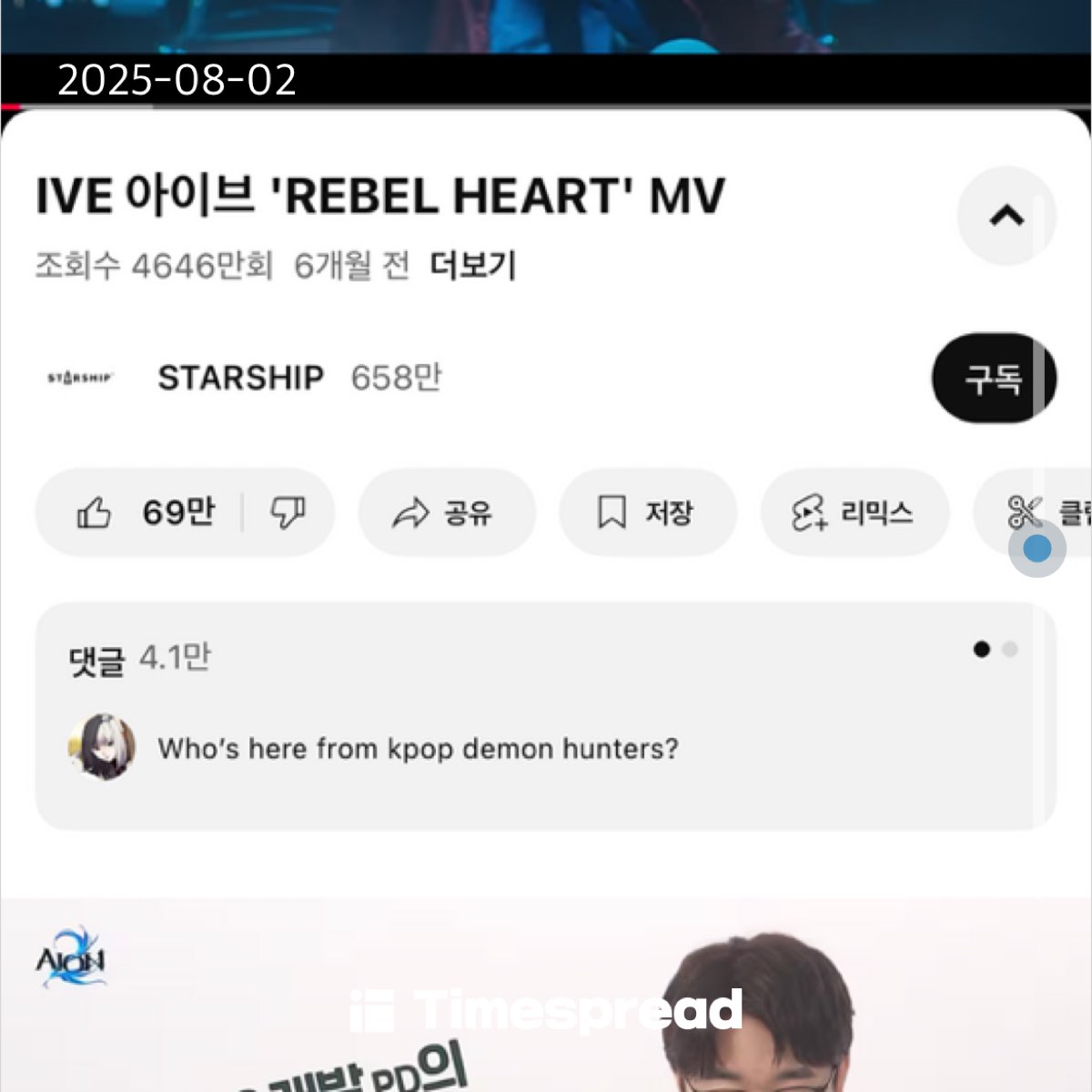Collapse the video description with the up chevron
This screenshot has height=1092, width=1092.
pyautogui.click(x=1006, y=217)
